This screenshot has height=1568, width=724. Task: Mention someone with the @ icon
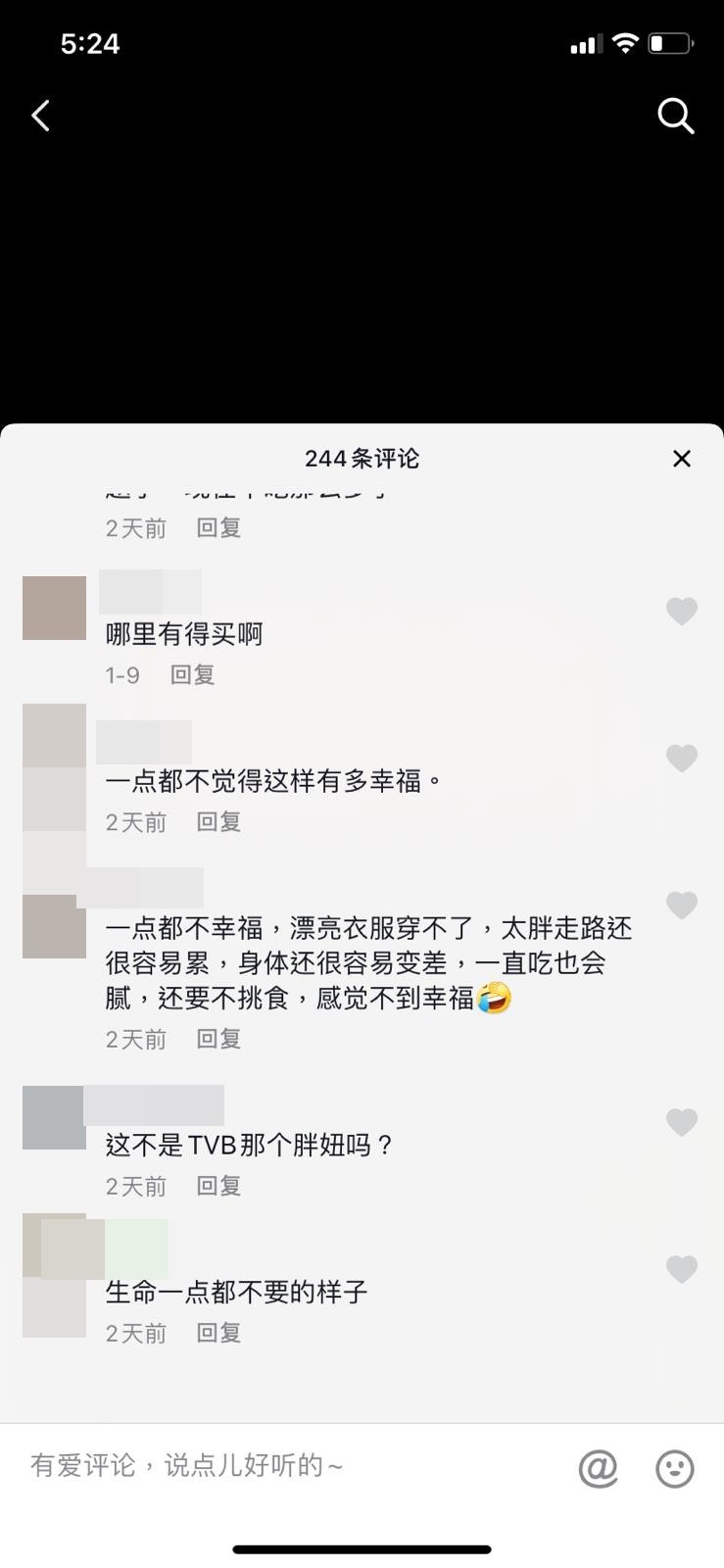click(598, 1468)
